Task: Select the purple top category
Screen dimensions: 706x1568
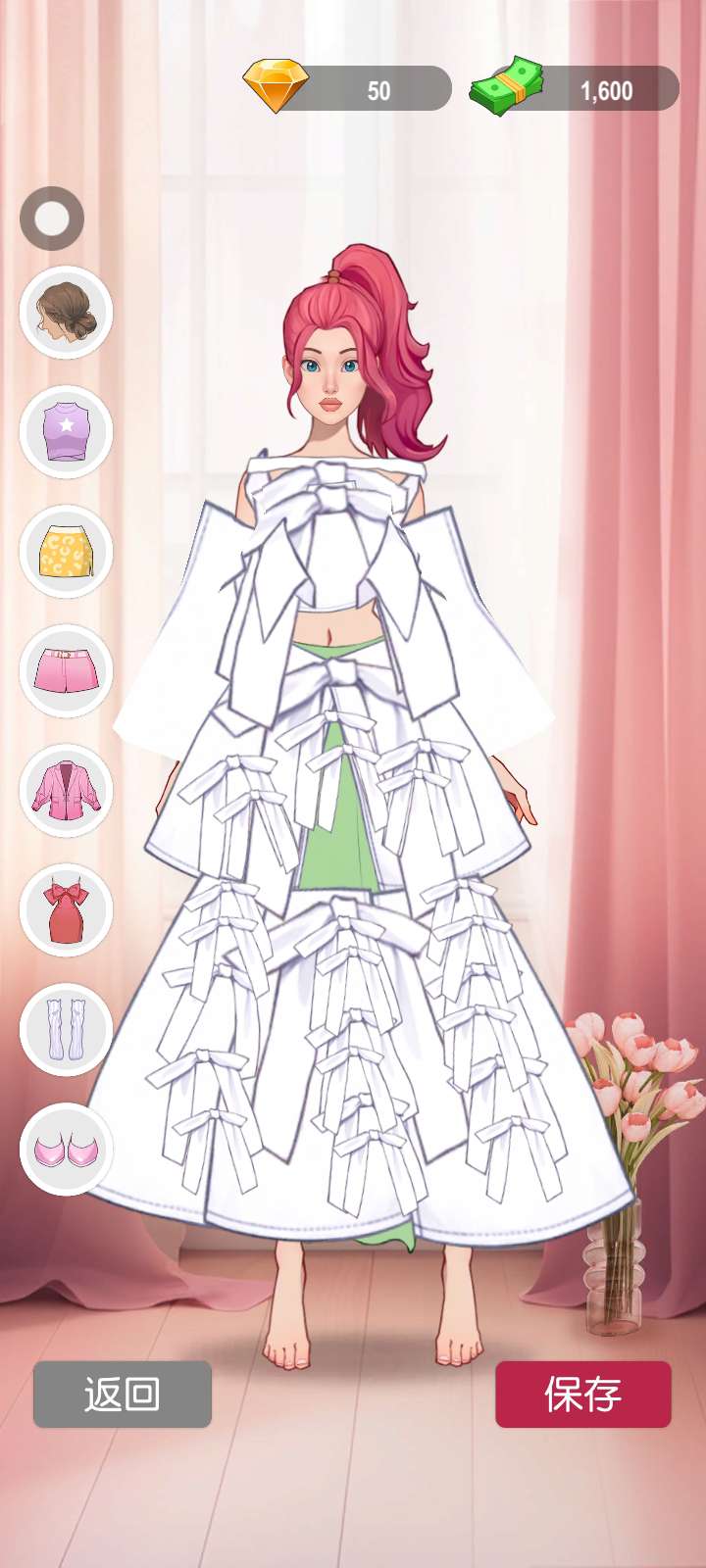Action: click(x=67, y=432)
